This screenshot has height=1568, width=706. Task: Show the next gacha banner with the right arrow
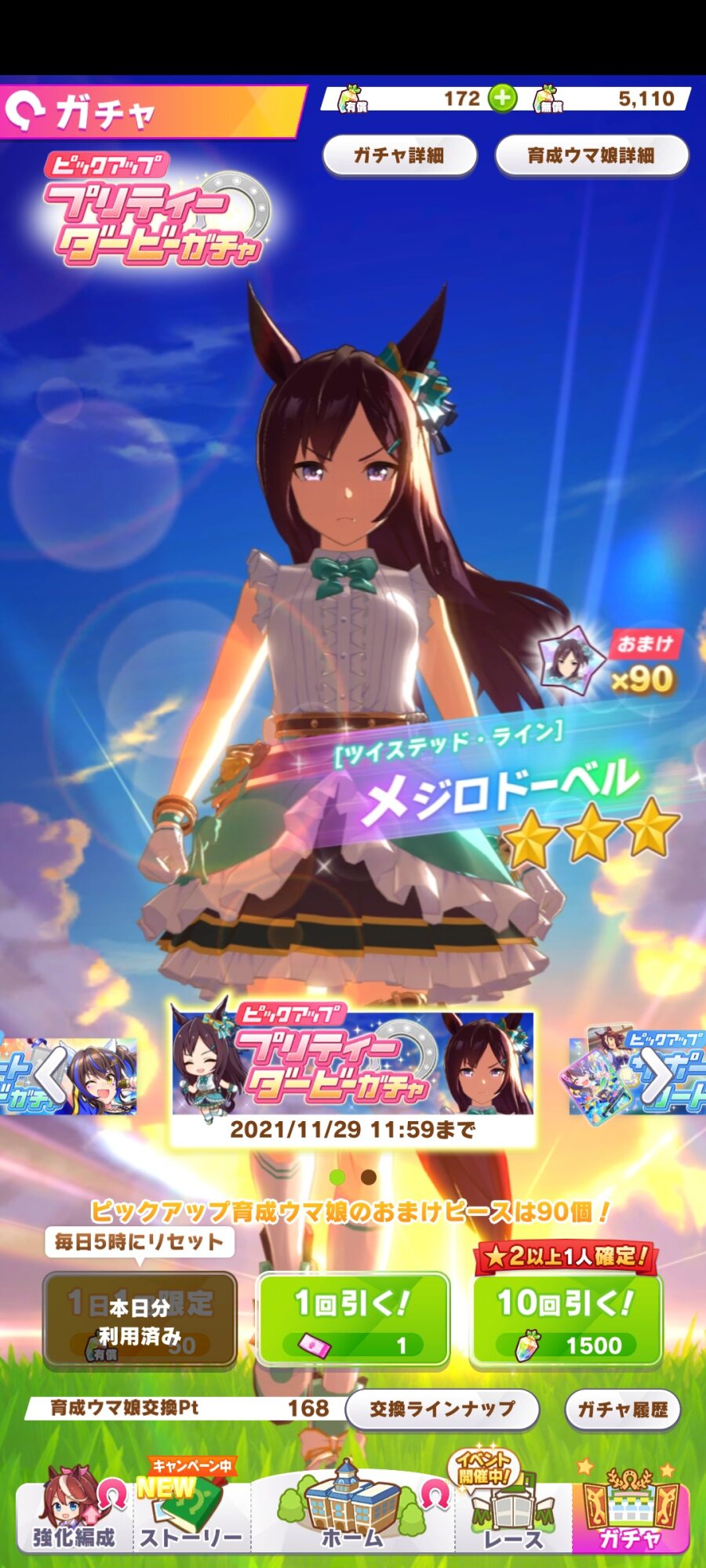coord(657,1077)
